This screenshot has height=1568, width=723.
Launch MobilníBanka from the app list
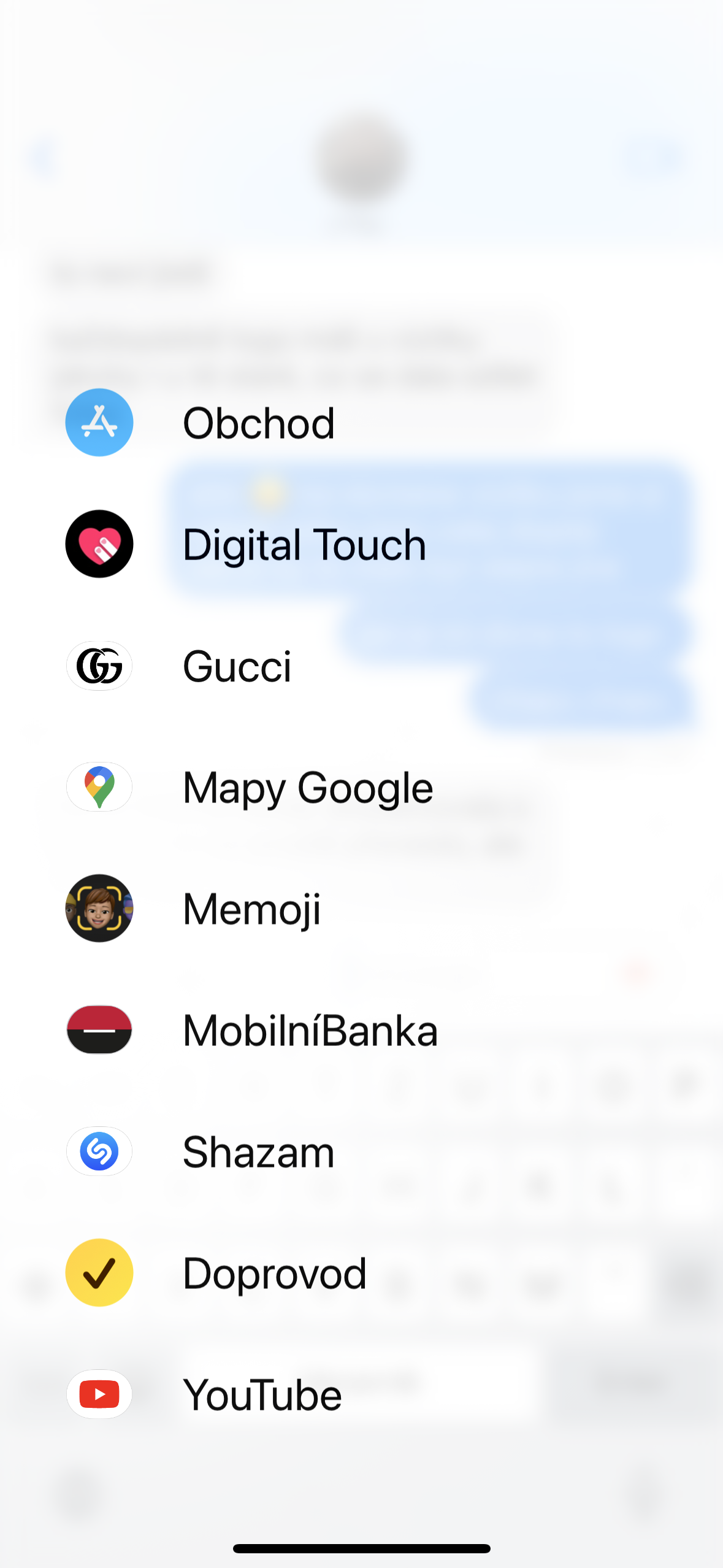251,1030
